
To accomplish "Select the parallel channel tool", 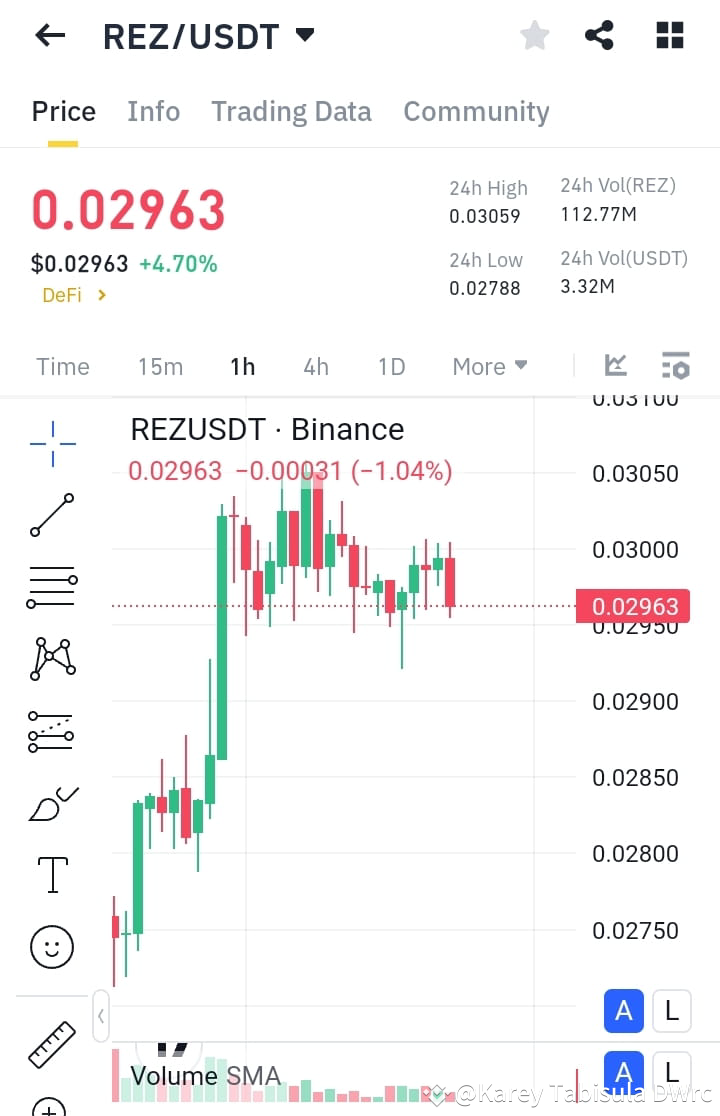I will click(50, 731).
